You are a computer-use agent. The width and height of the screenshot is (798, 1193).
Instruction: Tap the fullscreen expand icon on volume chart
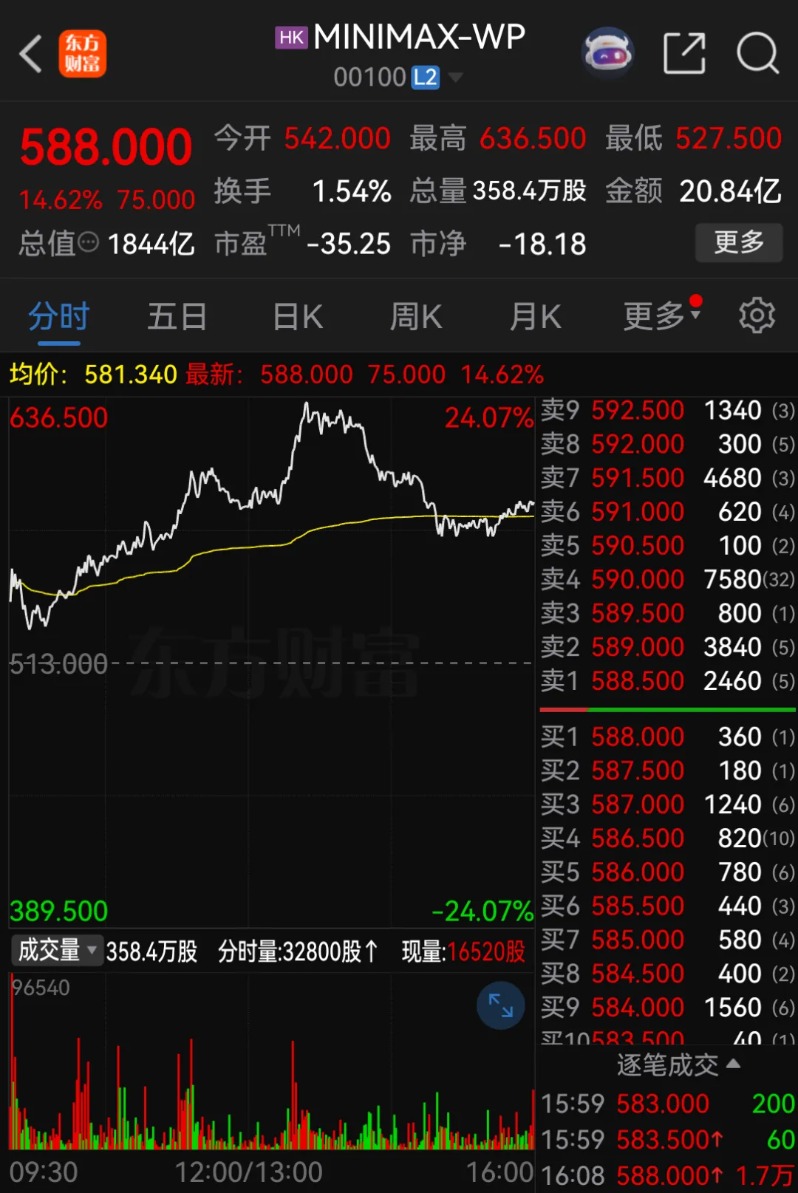tap(500, 1007)
